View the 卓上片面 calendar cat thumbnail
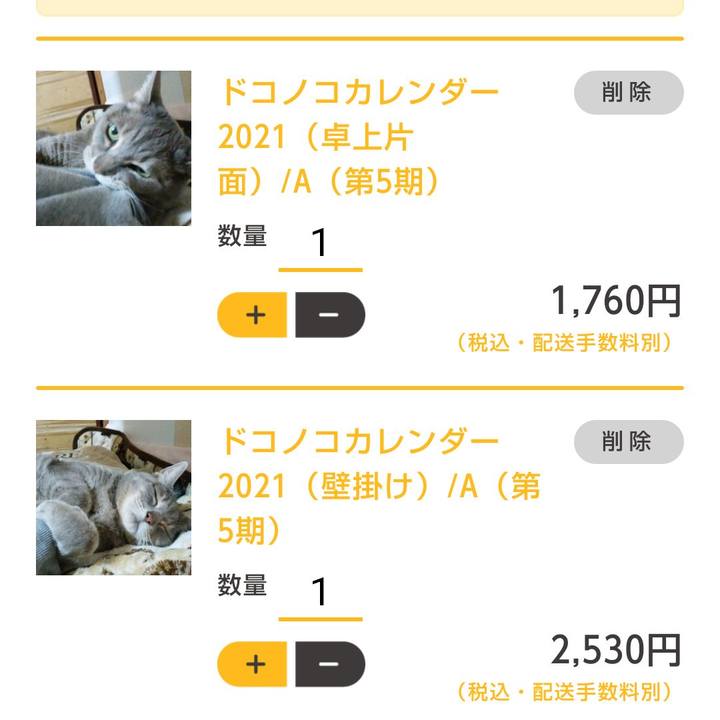The height and width of the screenshot is (720, 720). pyautogui.click(x=113, y=148)
